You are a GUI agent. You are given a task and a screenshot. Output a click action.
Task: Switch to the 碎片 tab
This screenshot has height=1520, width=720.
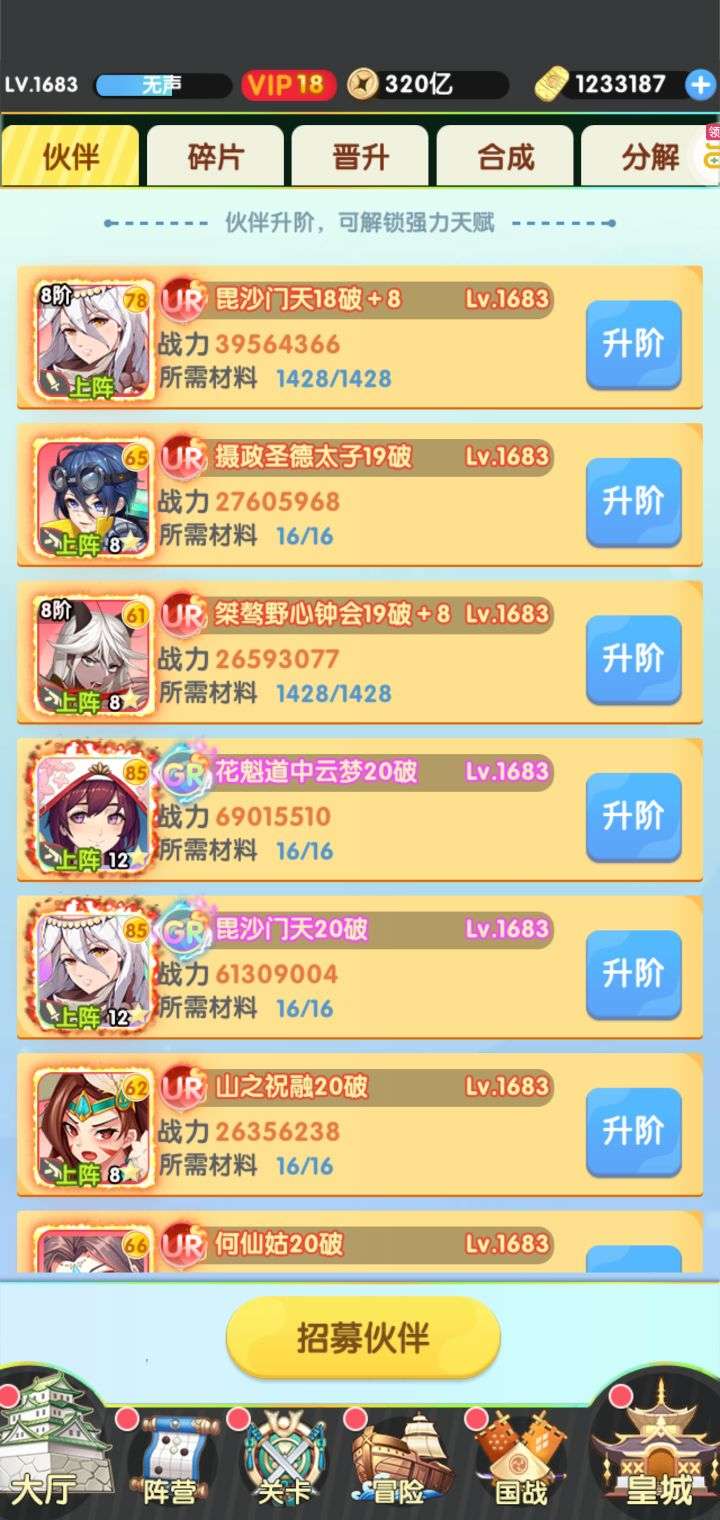point(215,157)
